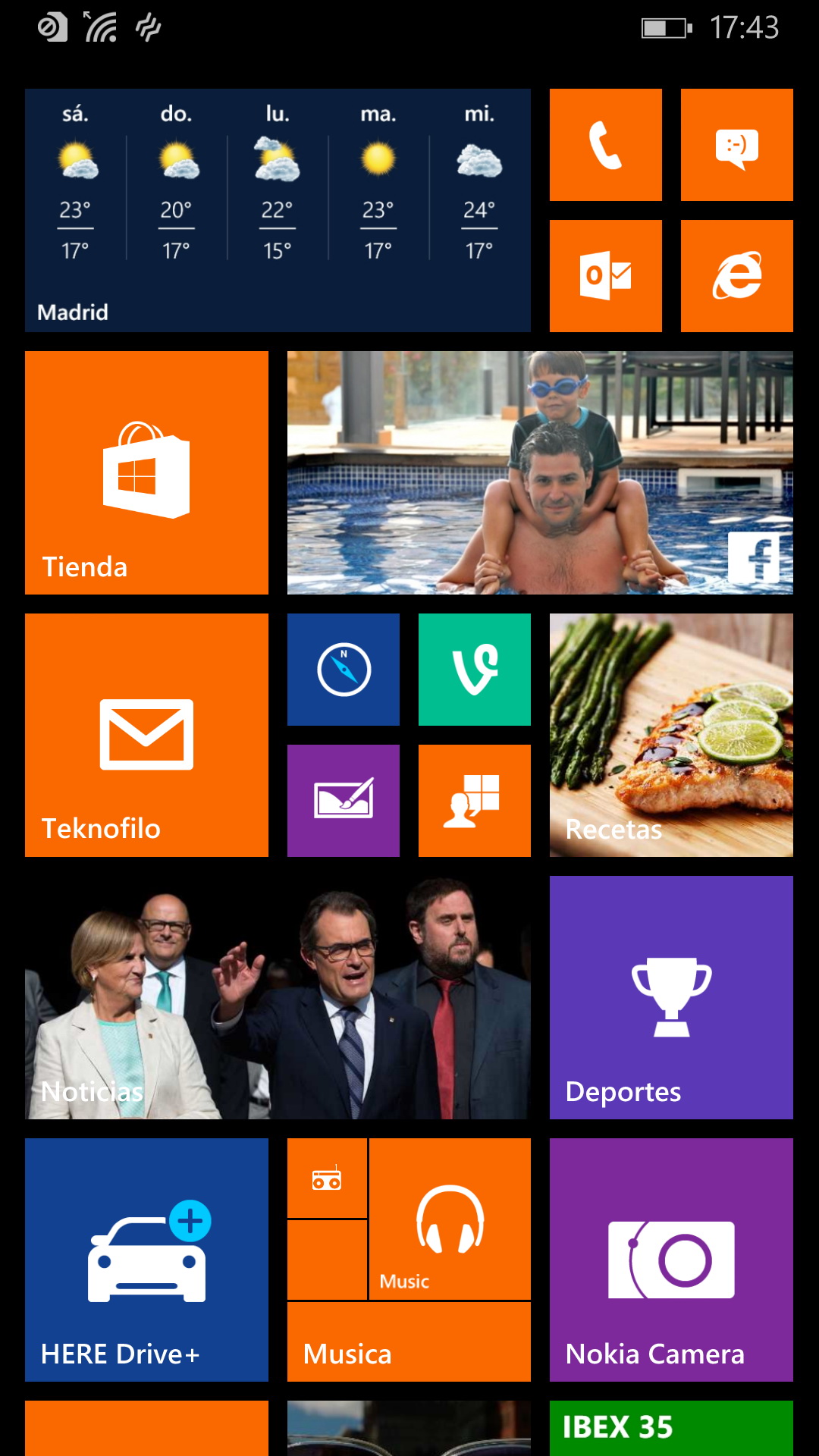Open the Vine app tile

coord(474,670)
